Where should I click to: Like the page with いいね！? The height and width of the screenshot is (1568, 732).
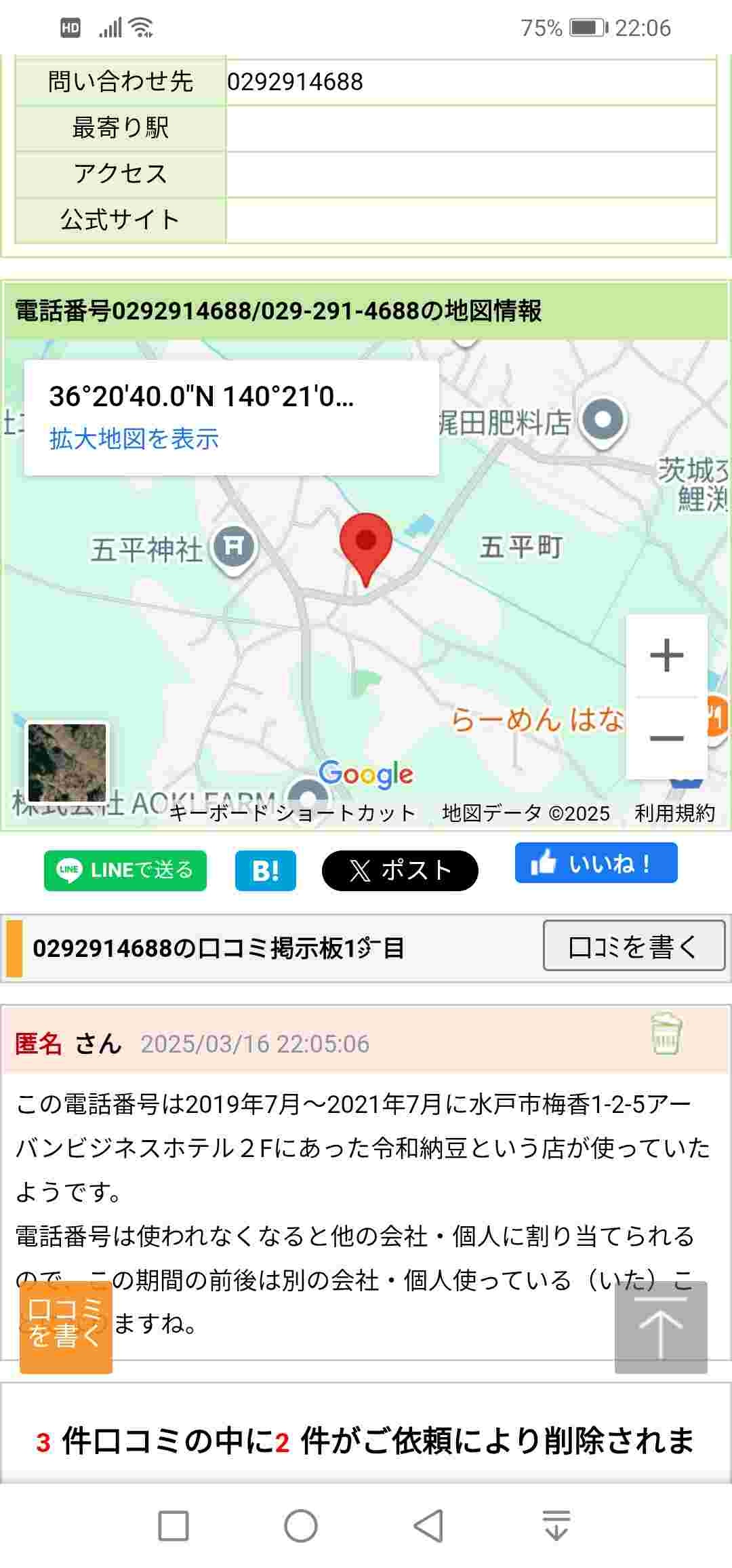(x=596, y=863)
